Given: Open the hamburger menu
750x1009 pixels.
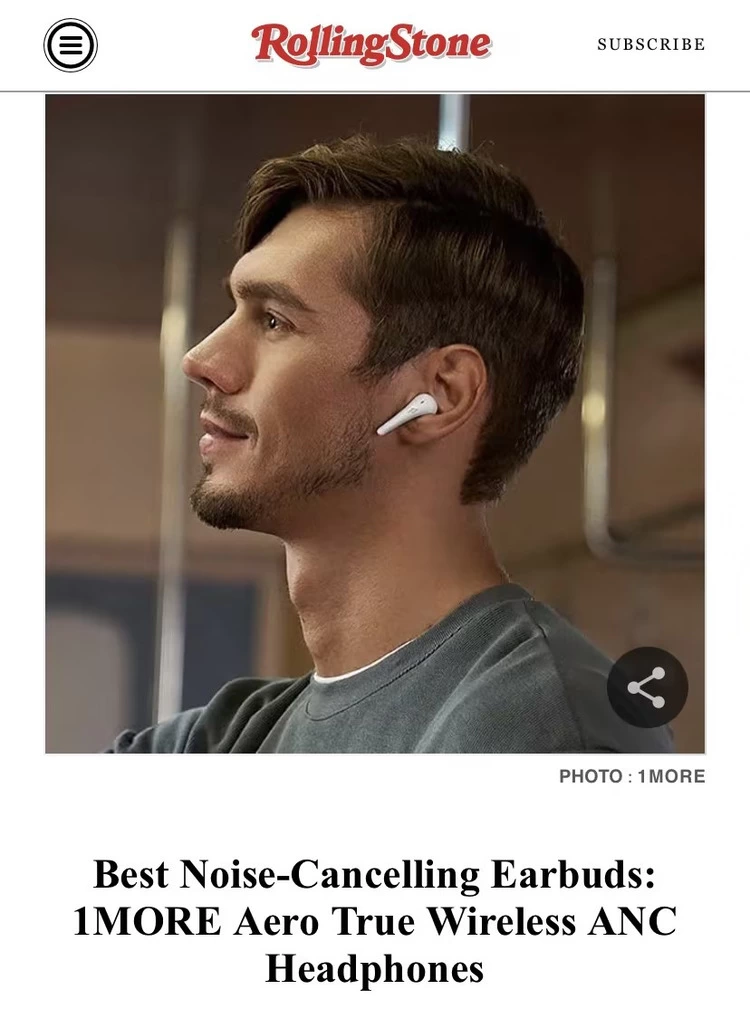Looking at the screenshot, I should coord(70,45).
